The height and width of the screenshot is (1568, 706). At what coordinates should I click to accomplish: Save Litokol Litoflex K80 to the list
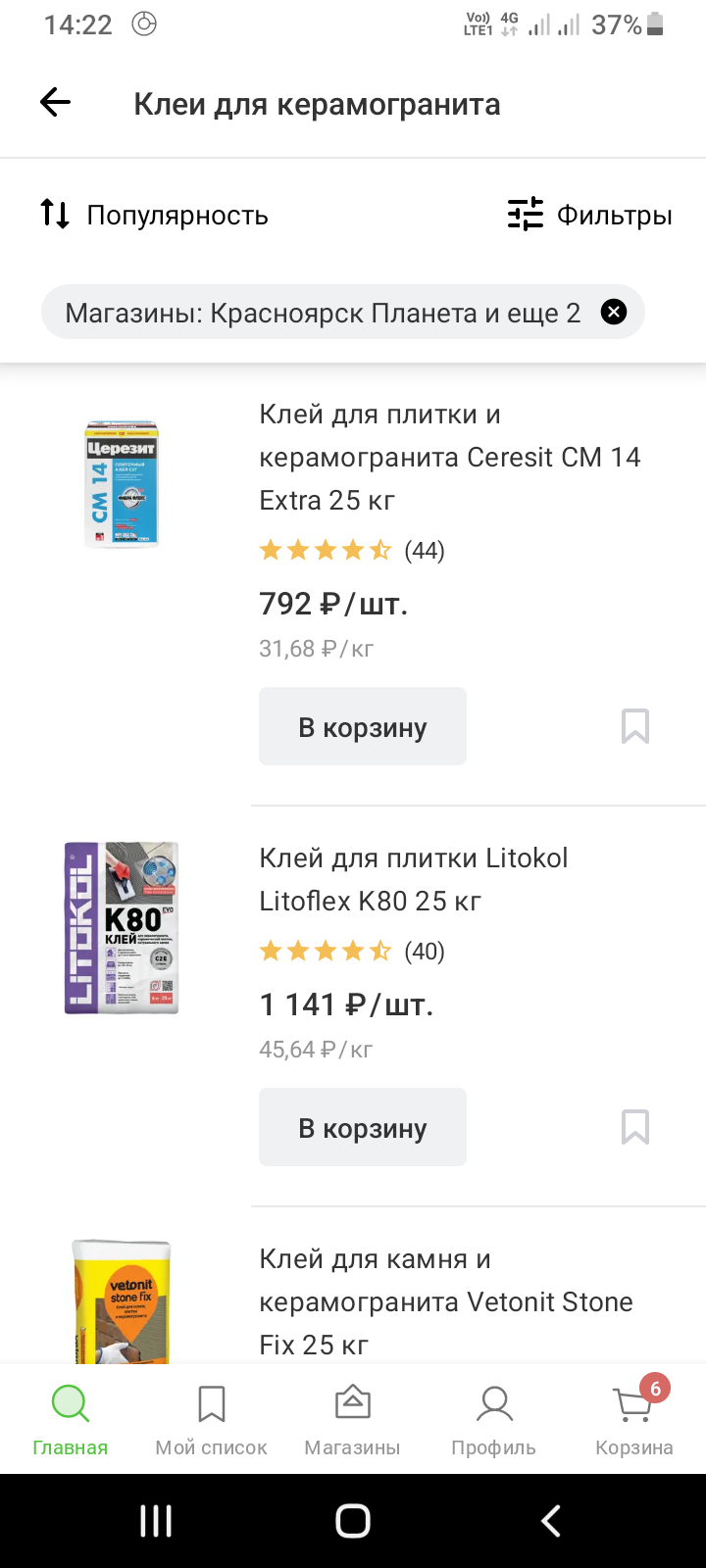pos(635,1127)
